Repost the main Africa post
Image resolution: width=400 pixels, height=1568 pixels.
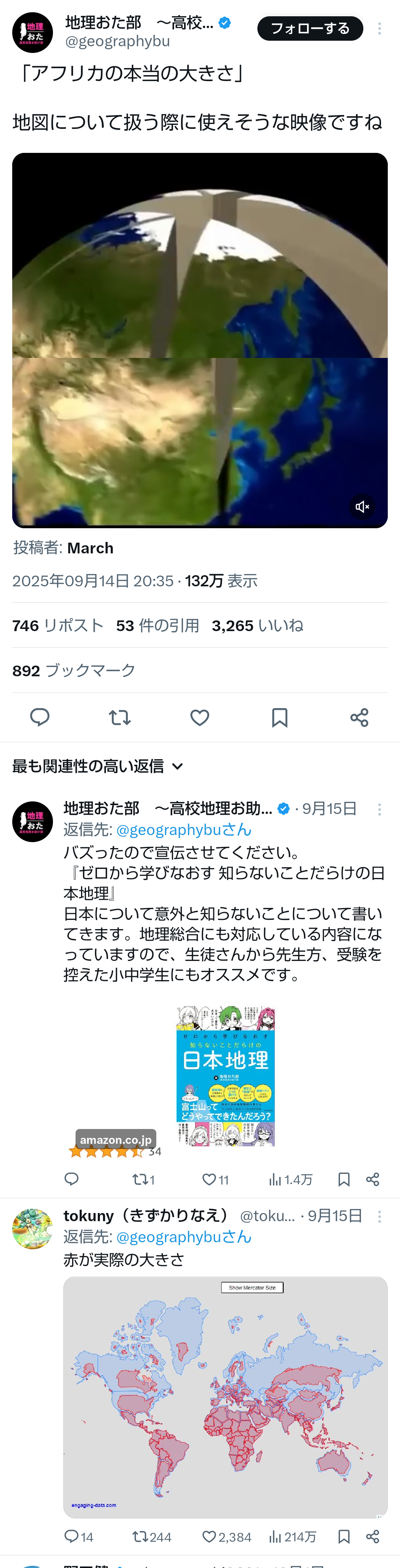click(x=120, y=718)
